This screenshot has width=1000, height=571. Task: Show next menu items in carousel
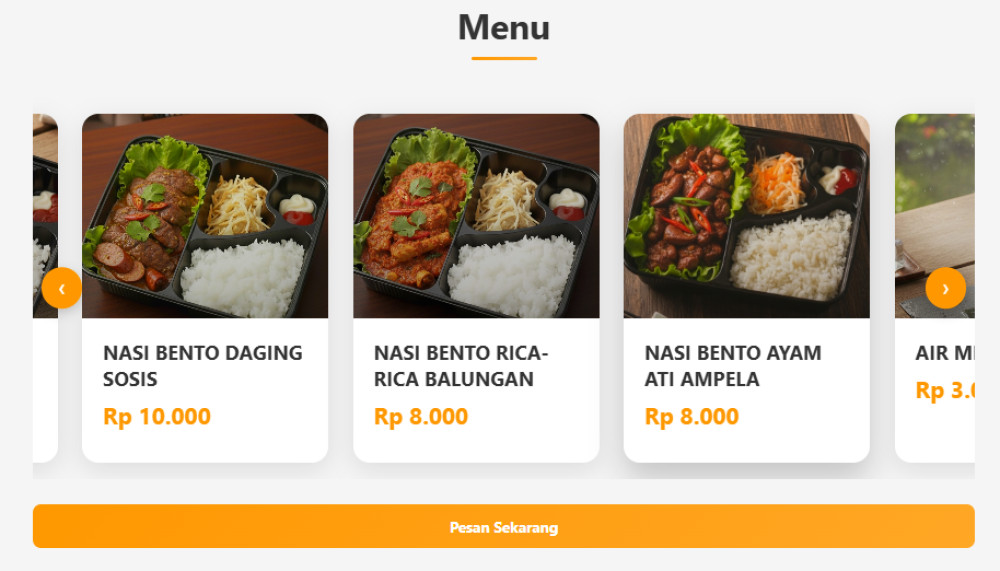(x=945, y=288)
